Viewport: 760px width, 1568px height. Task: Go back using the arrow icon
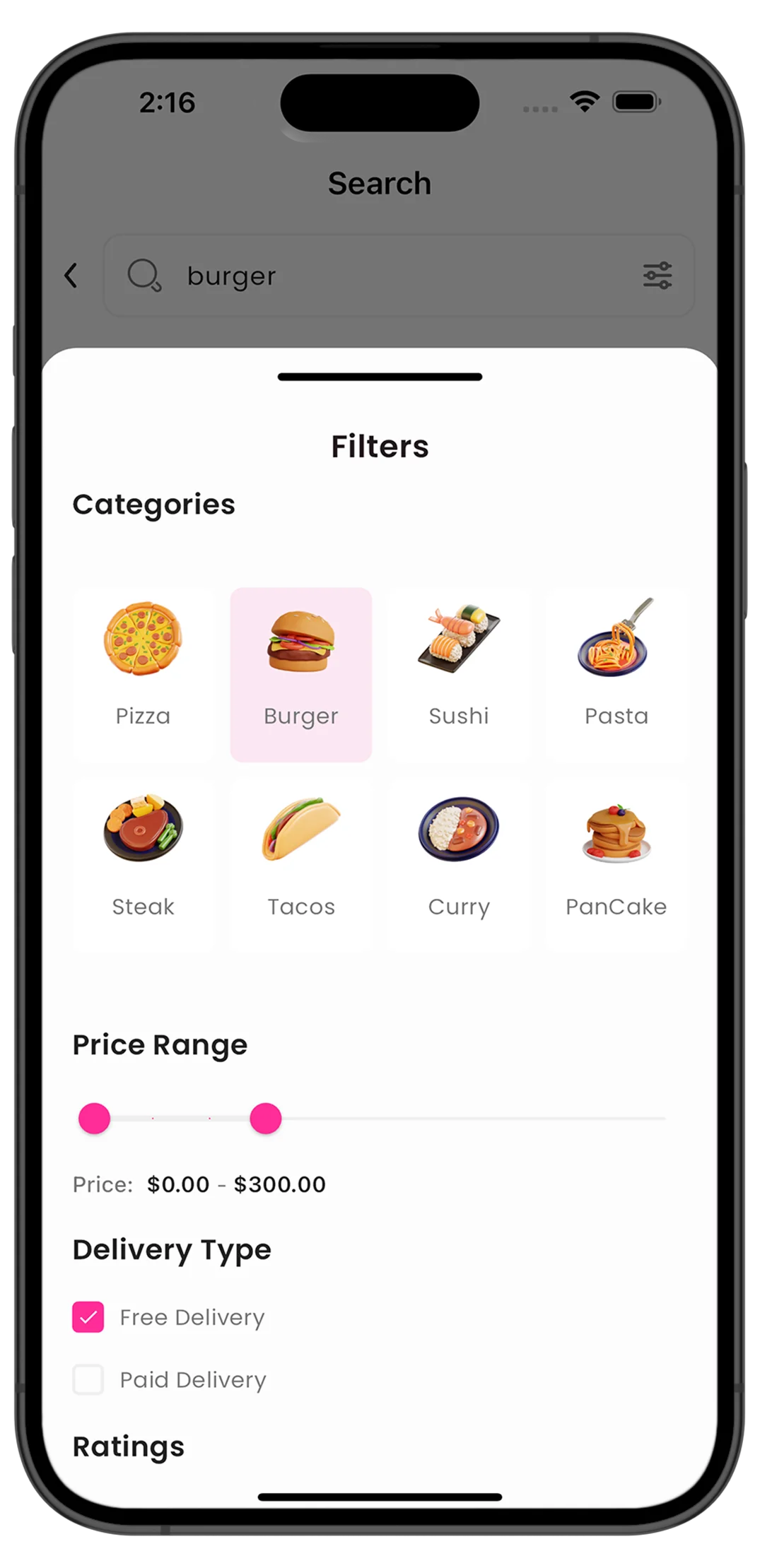[71, 276]
